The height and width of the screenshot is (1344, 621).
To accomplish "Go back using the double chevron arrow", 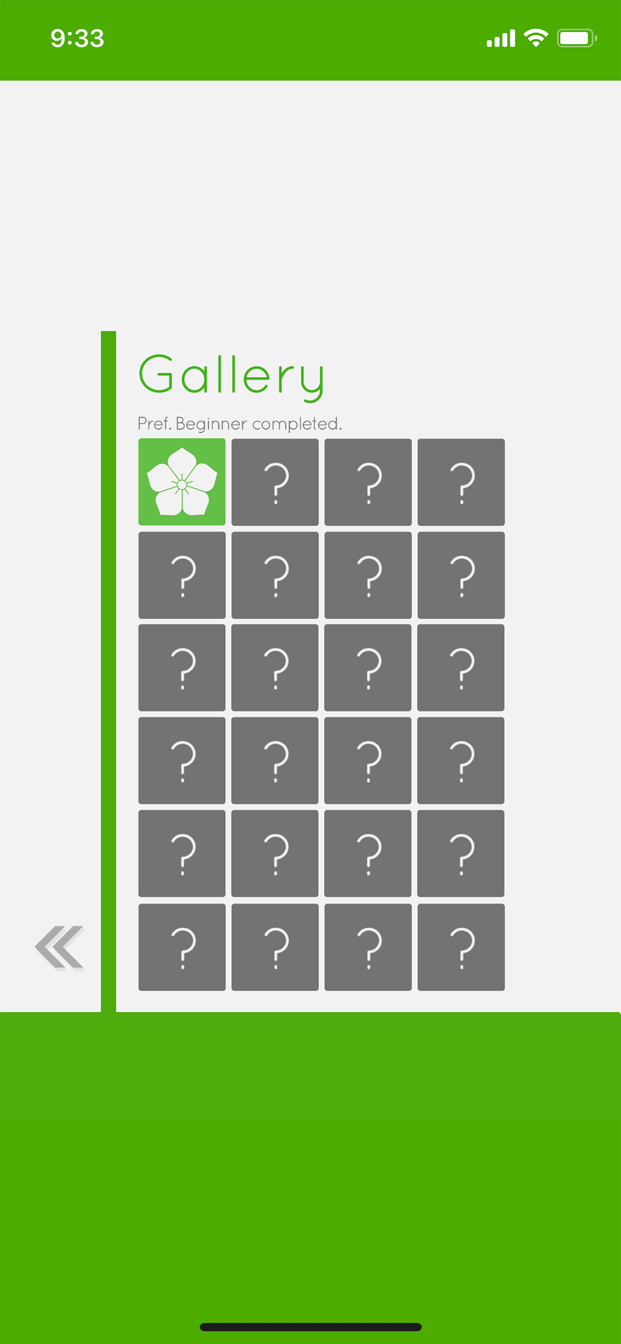I will pos(60,948).
